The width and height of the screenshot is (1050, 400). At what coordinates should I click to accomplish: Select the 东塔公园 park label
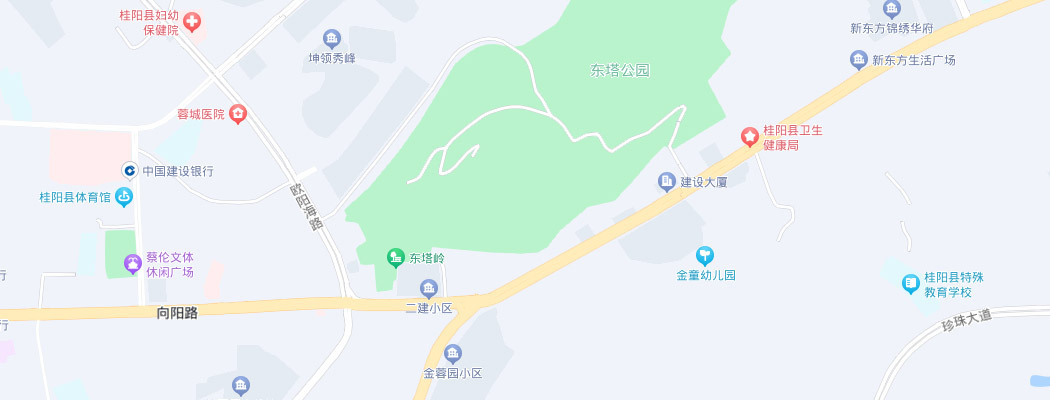620,71
